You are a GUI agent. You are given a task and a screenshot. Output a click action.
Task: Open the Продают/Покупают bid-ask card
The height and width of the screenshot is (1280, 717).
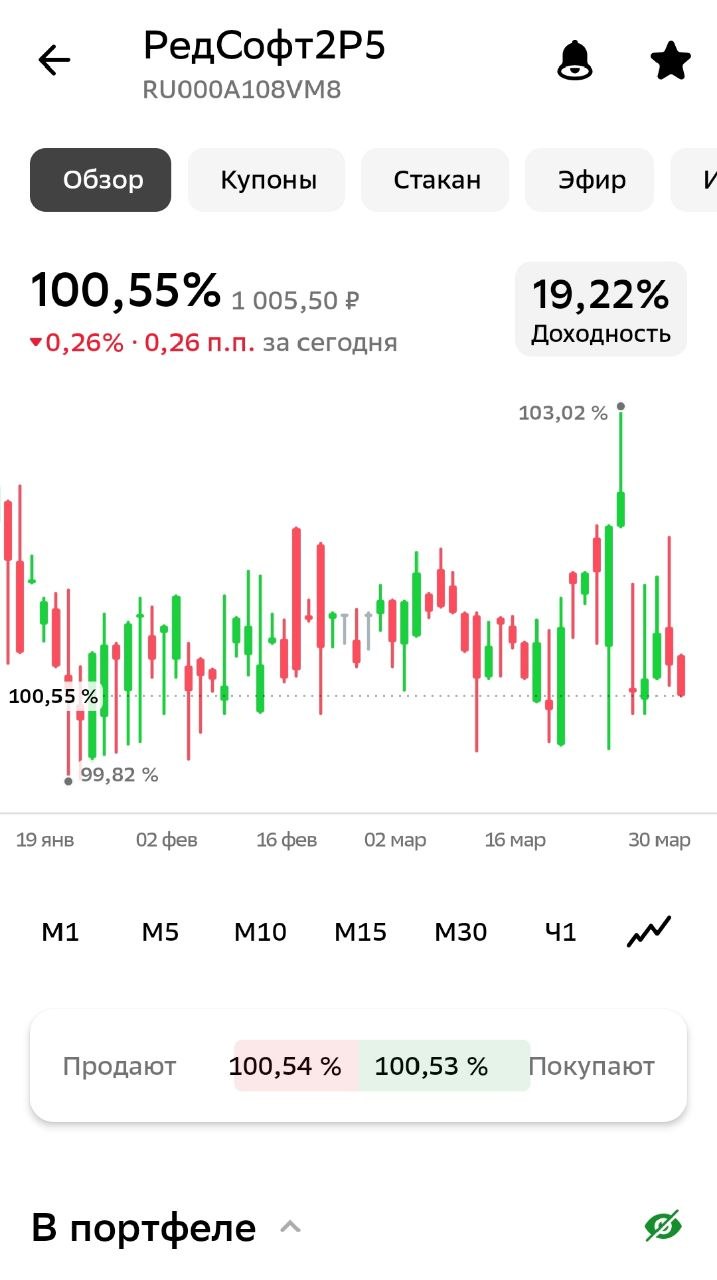358,1066
